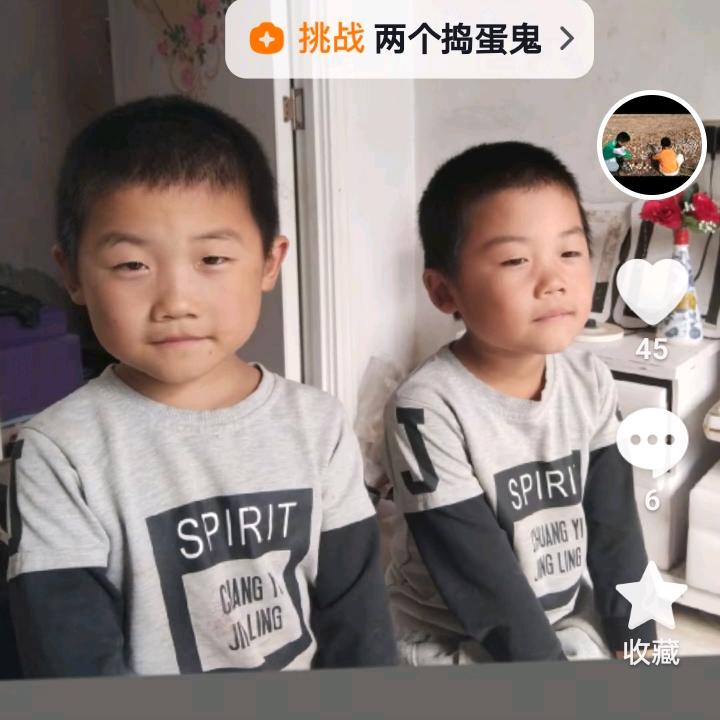This screenshot has height=720, width=720.
Task: Open the 挑战 两个捣蛋鬼 challenge banner
Action: tap(410, 39)
